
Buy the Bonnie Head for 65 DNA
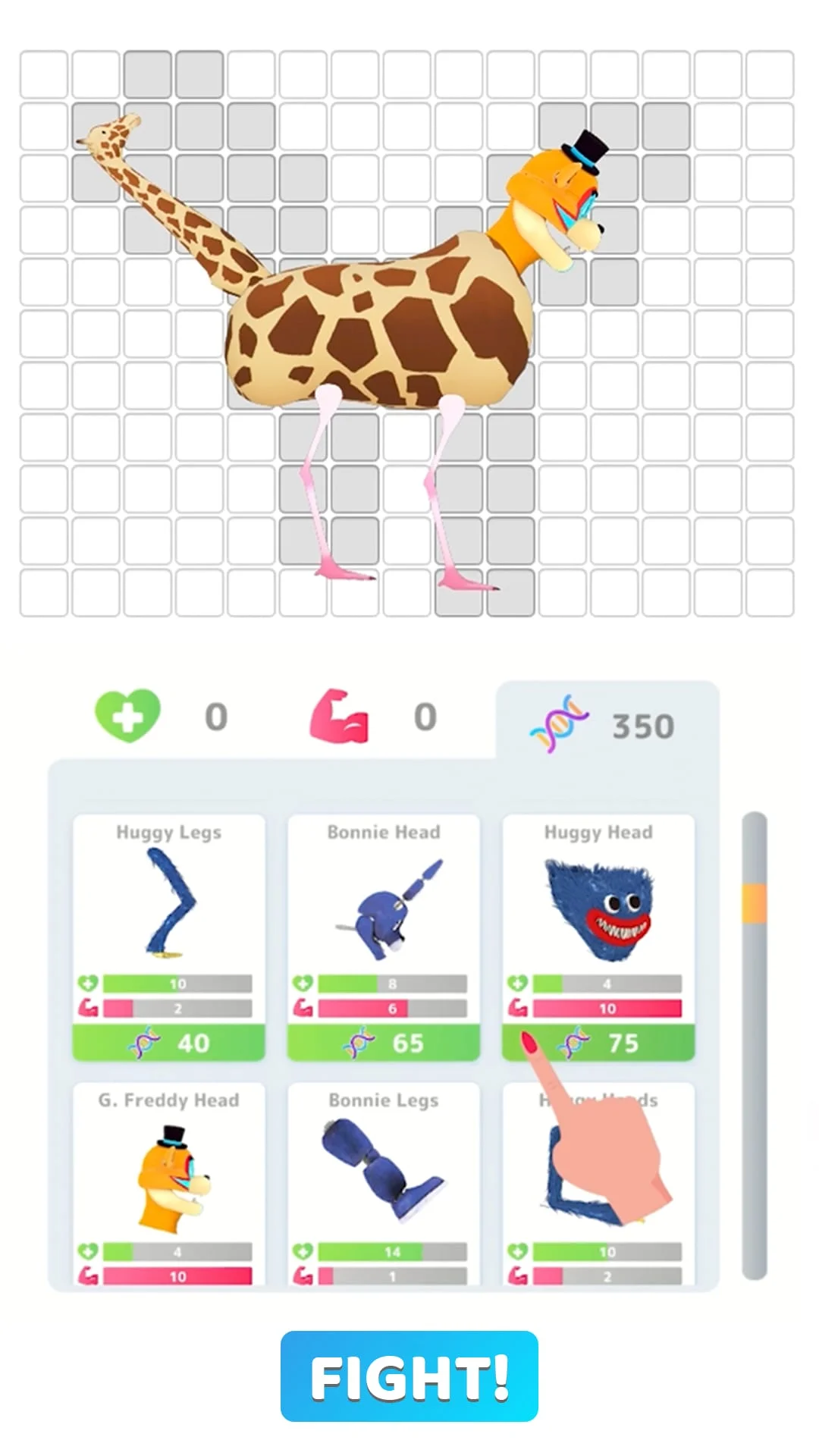pos(383,1043)
